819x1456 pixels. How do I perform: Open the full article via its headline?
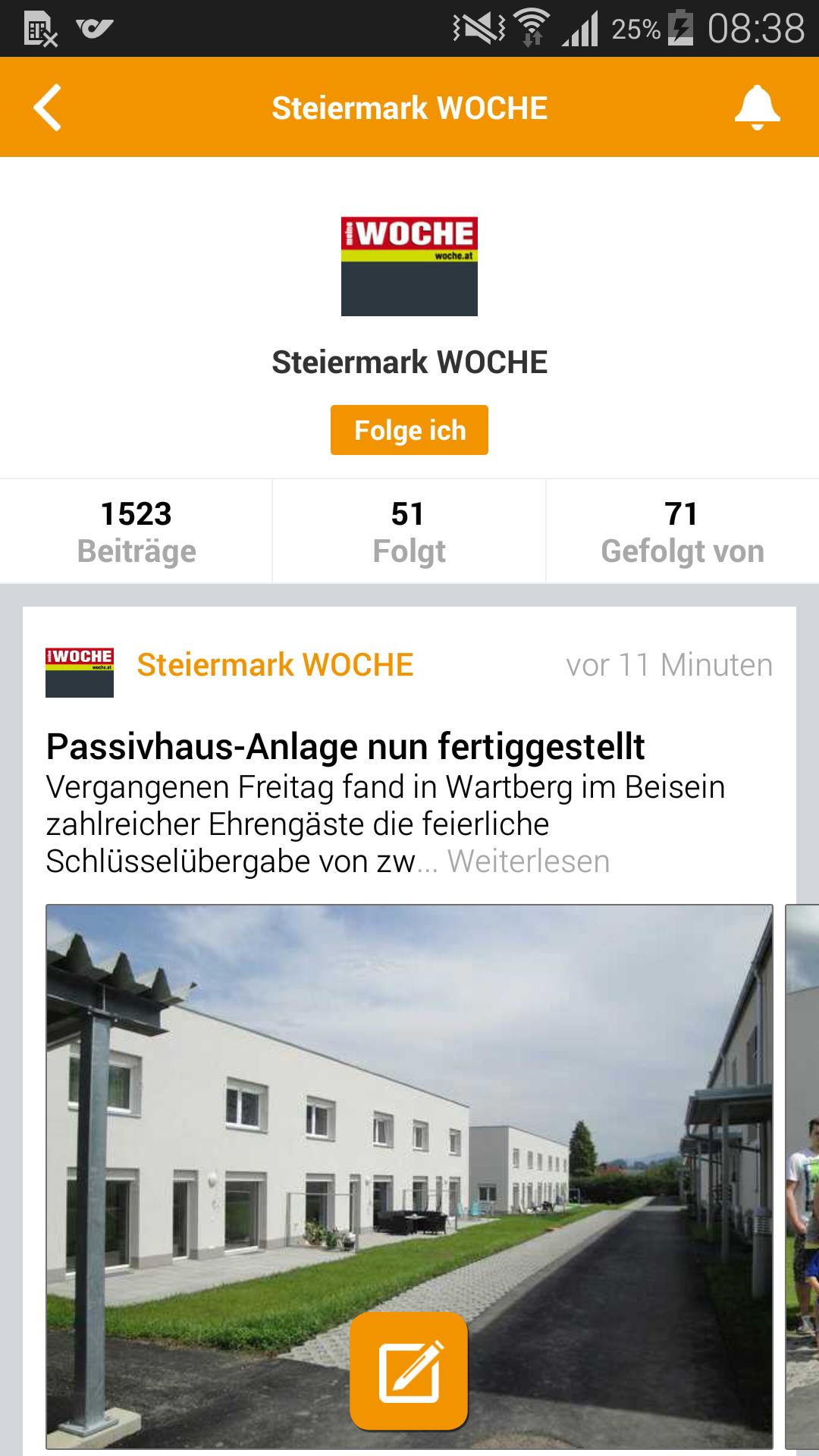point(345,747)
